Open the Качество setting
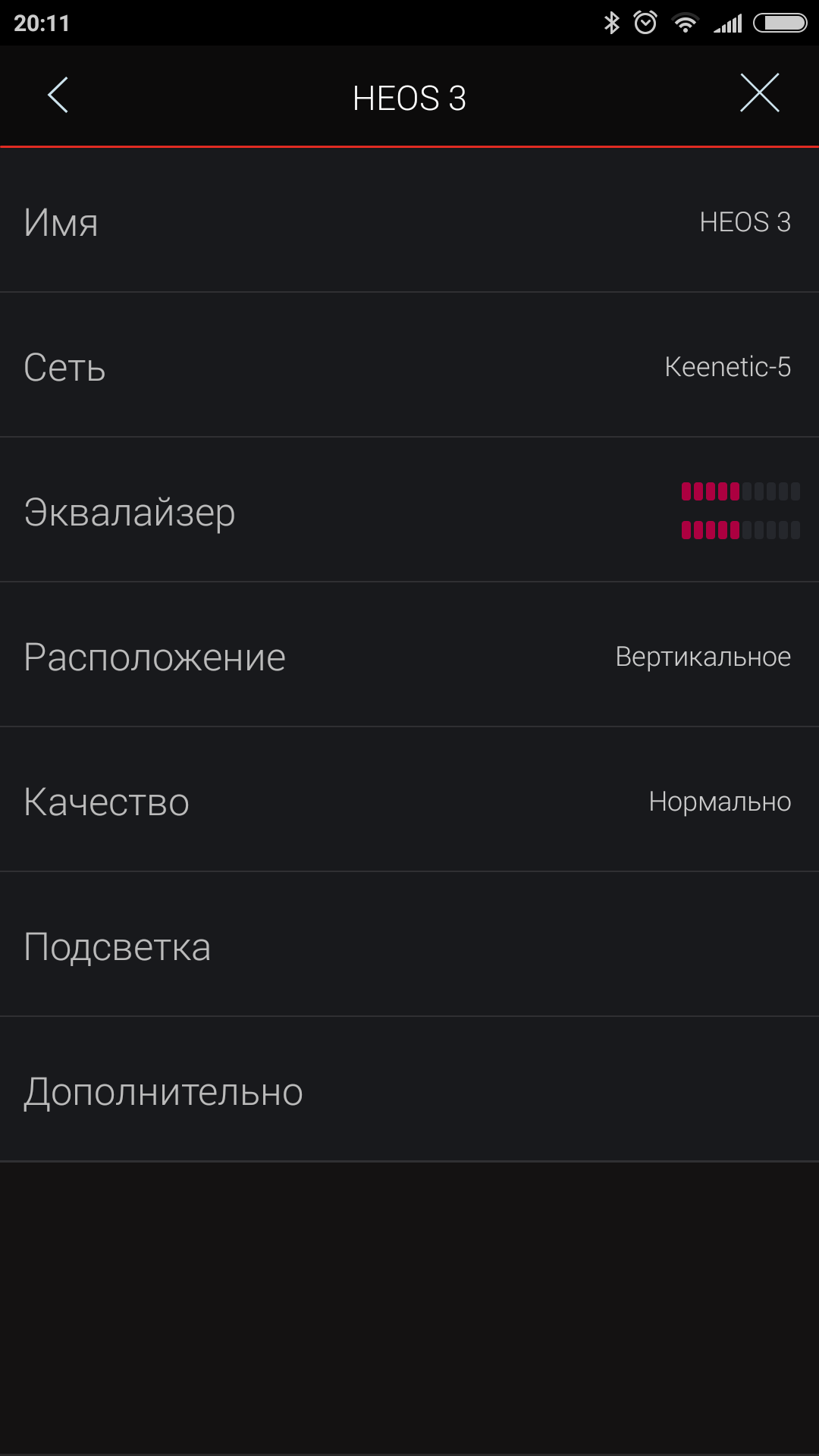 point(409,801)
